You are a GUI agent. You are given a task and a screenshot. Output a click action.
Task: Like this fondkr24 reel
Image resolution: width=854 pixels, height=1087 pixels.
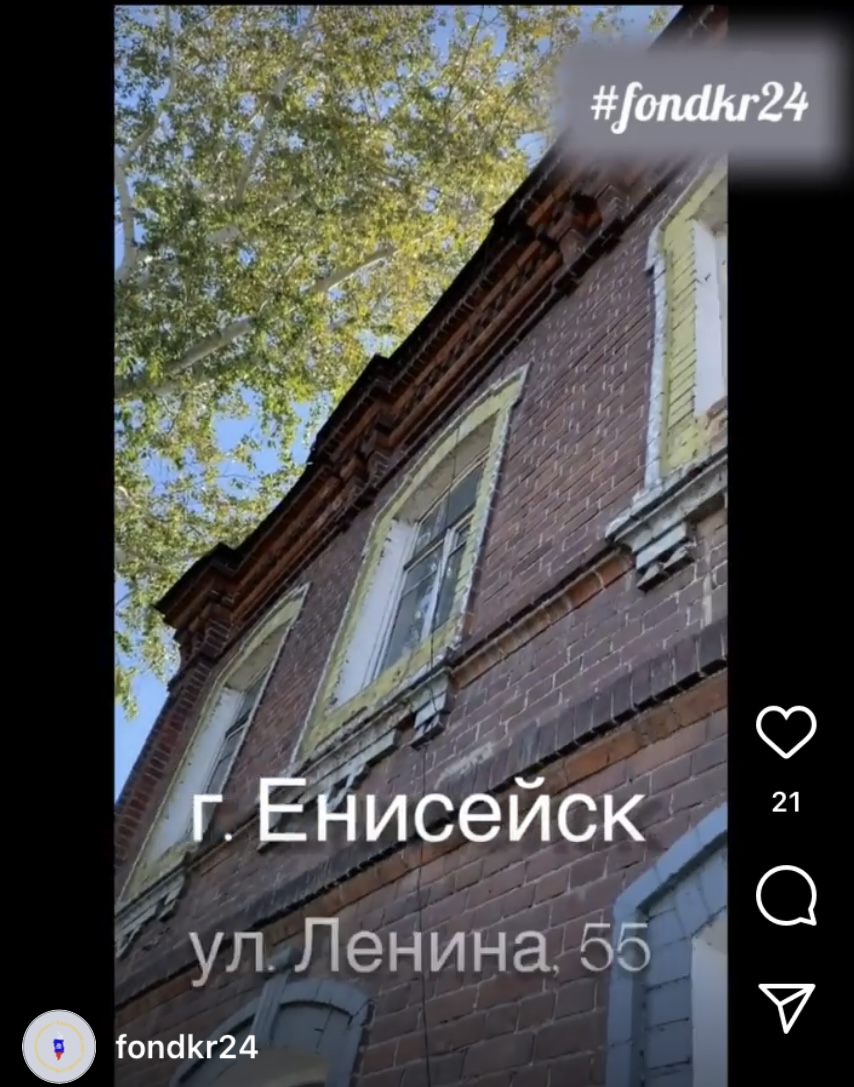[786, 732]
